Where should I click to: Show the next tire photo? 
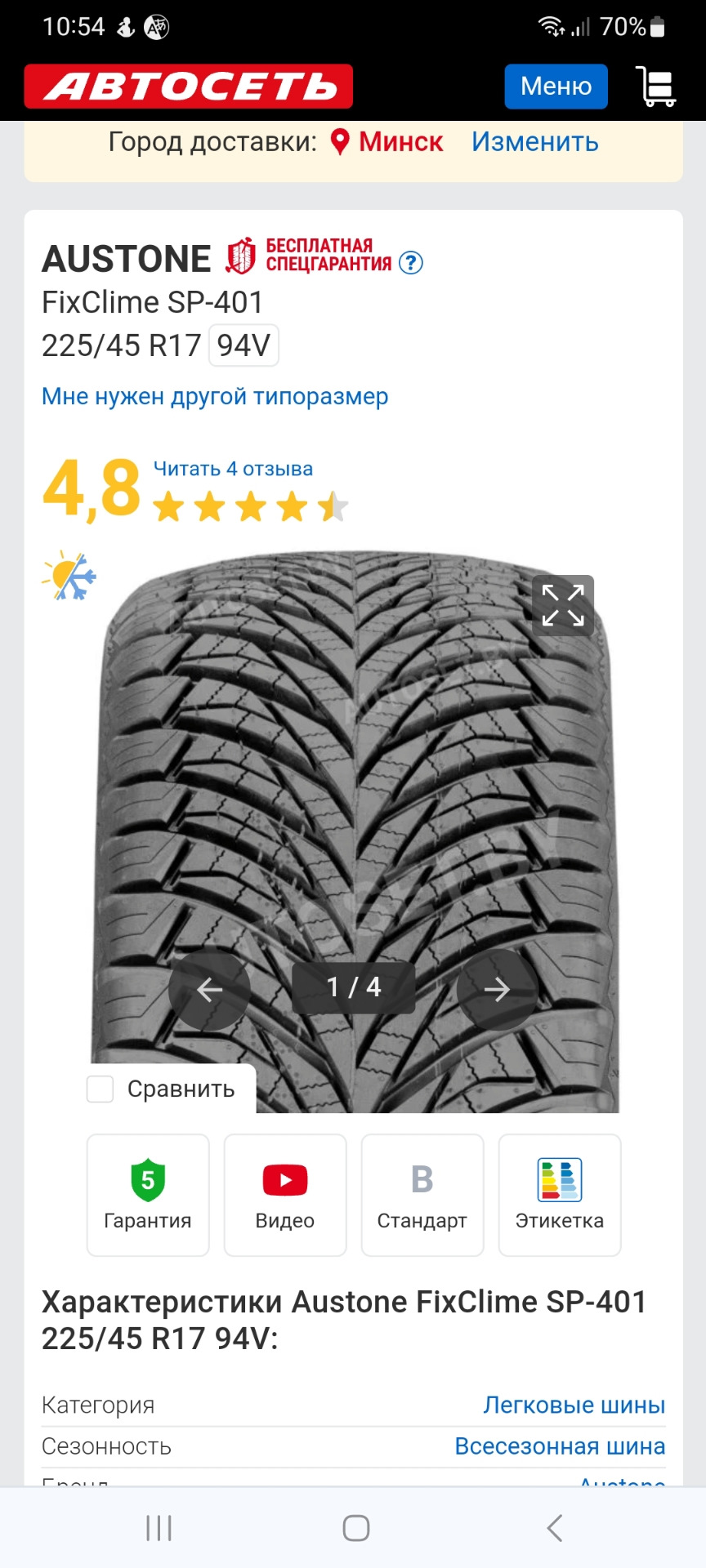497,990
